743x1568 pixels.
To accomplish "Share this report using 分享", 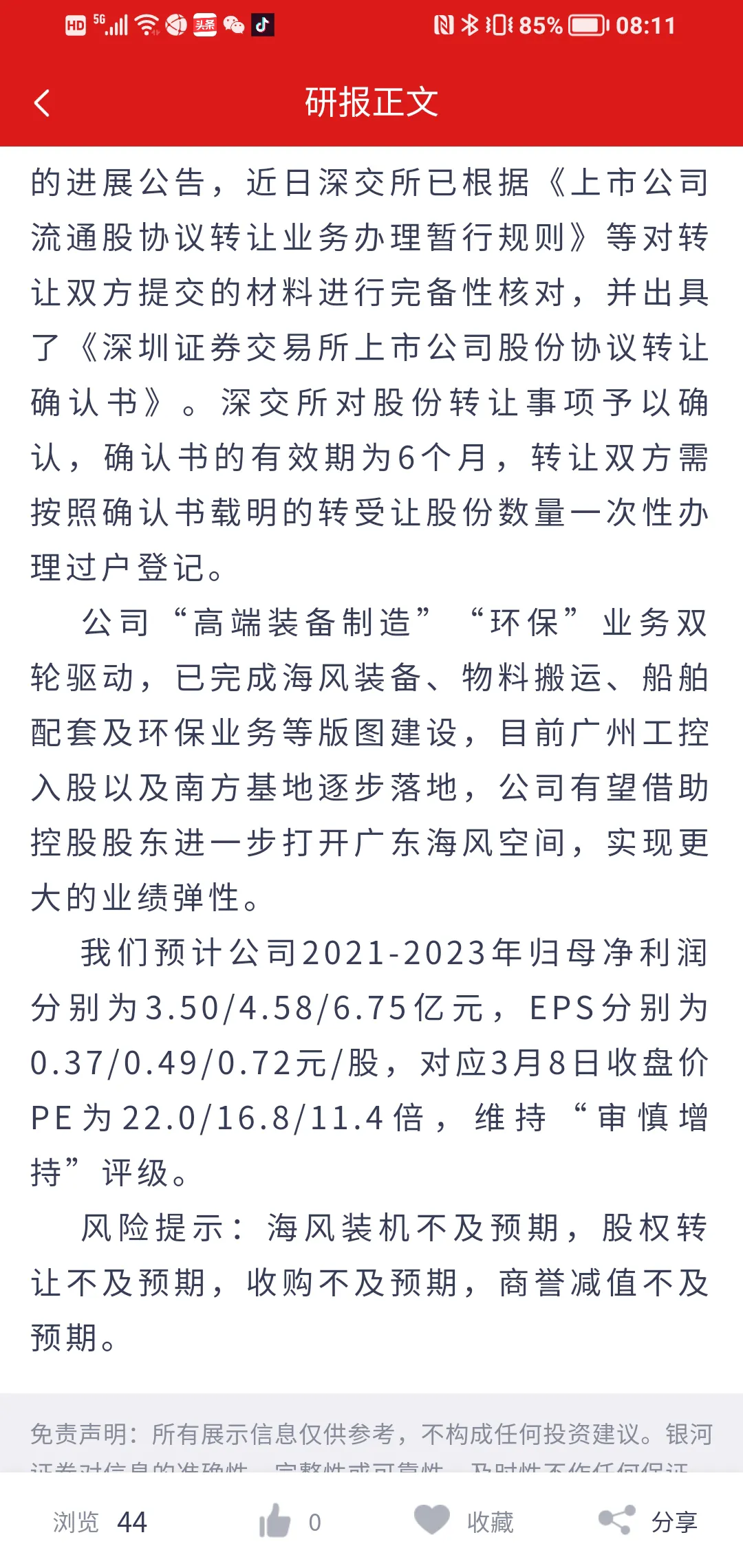I will coord(648,1521).
